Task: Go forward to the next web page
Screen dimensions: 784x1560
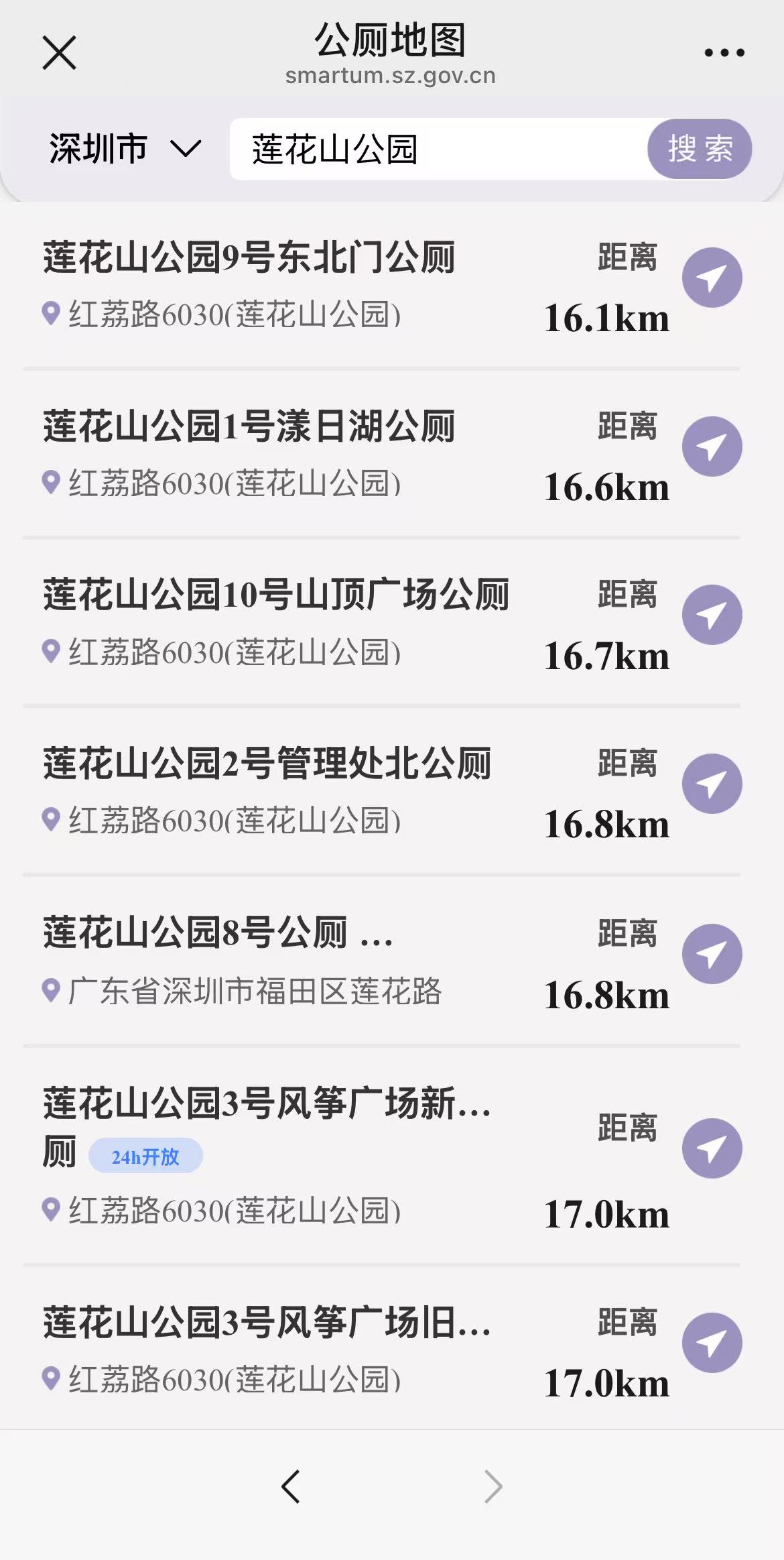Action: pyautogui.click(x=493, y=1487)
